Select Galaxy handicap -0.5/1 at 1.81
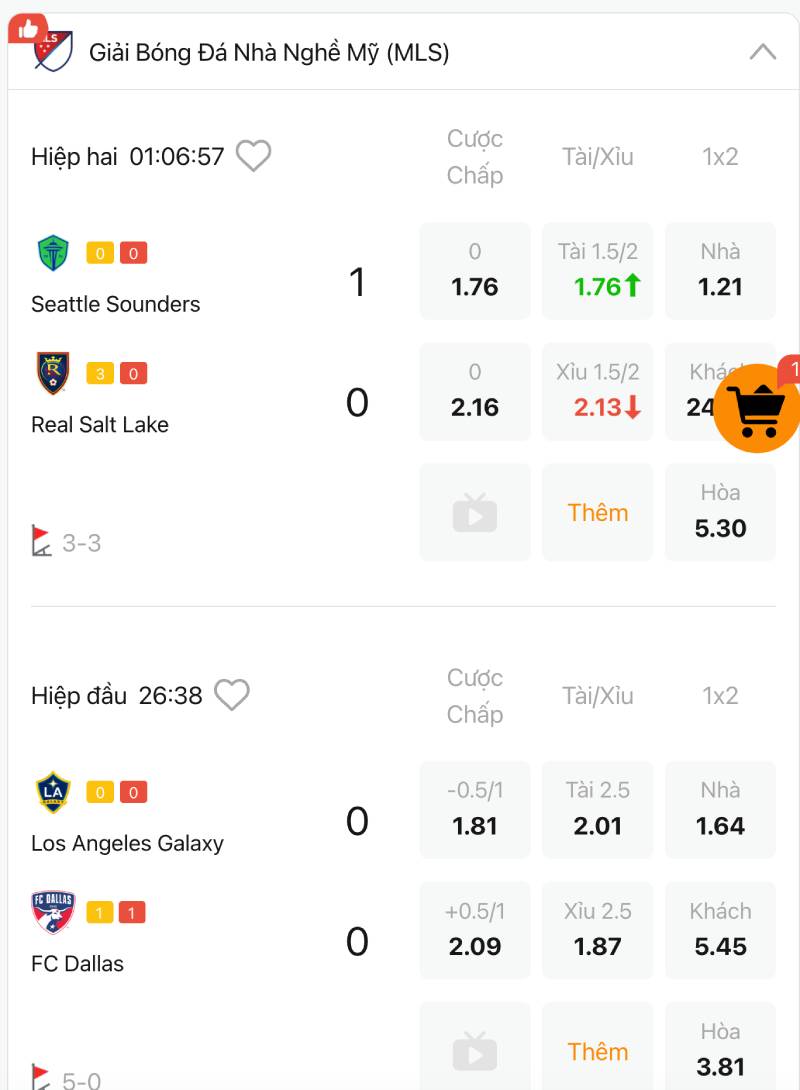The height and width of the screenshot is (1090, 800). coord(475,809)
